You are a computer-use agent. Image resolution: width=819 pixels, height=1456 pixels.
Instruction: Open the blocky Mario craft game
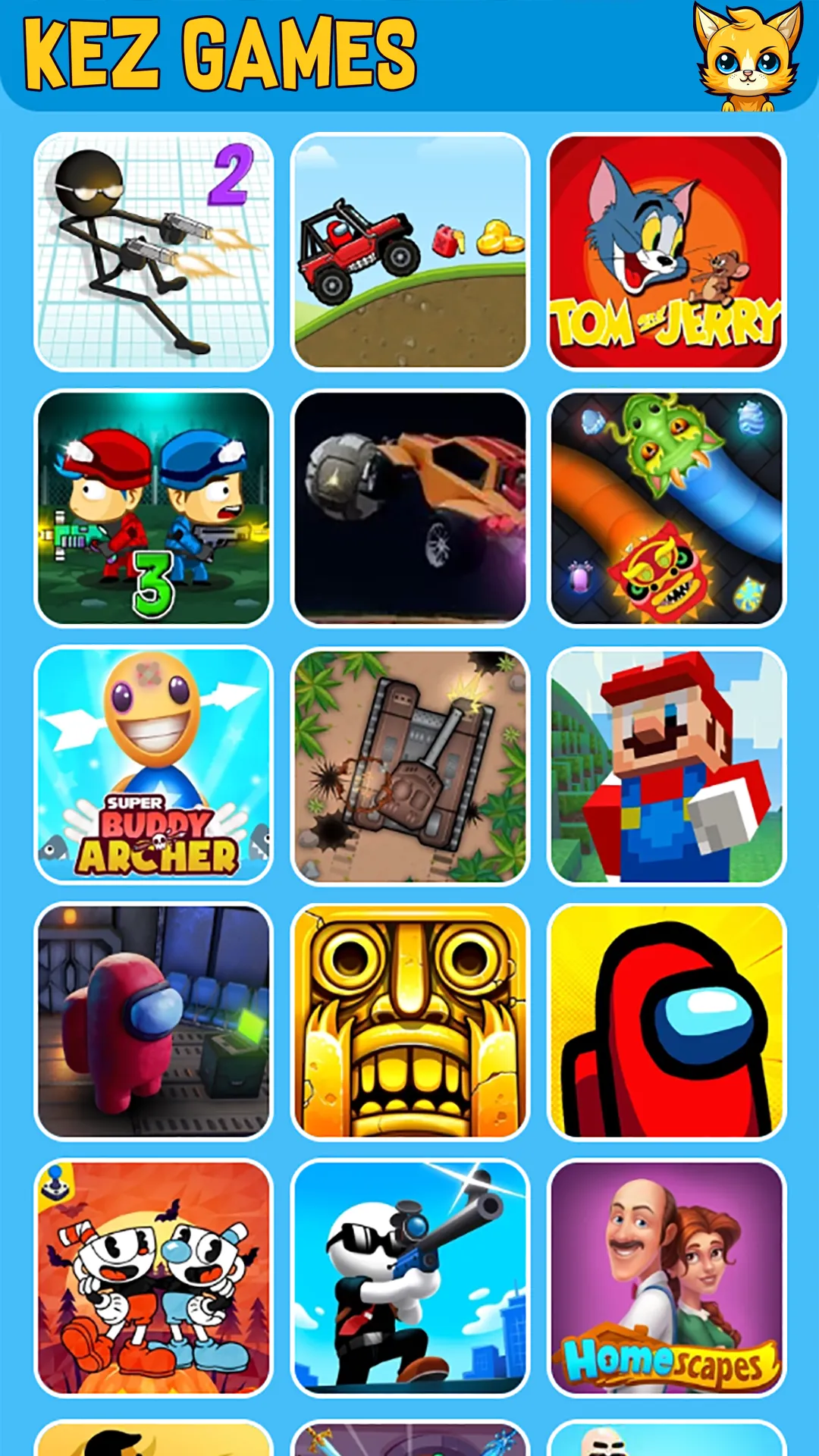pyautogui.click(x=666, y=764)
